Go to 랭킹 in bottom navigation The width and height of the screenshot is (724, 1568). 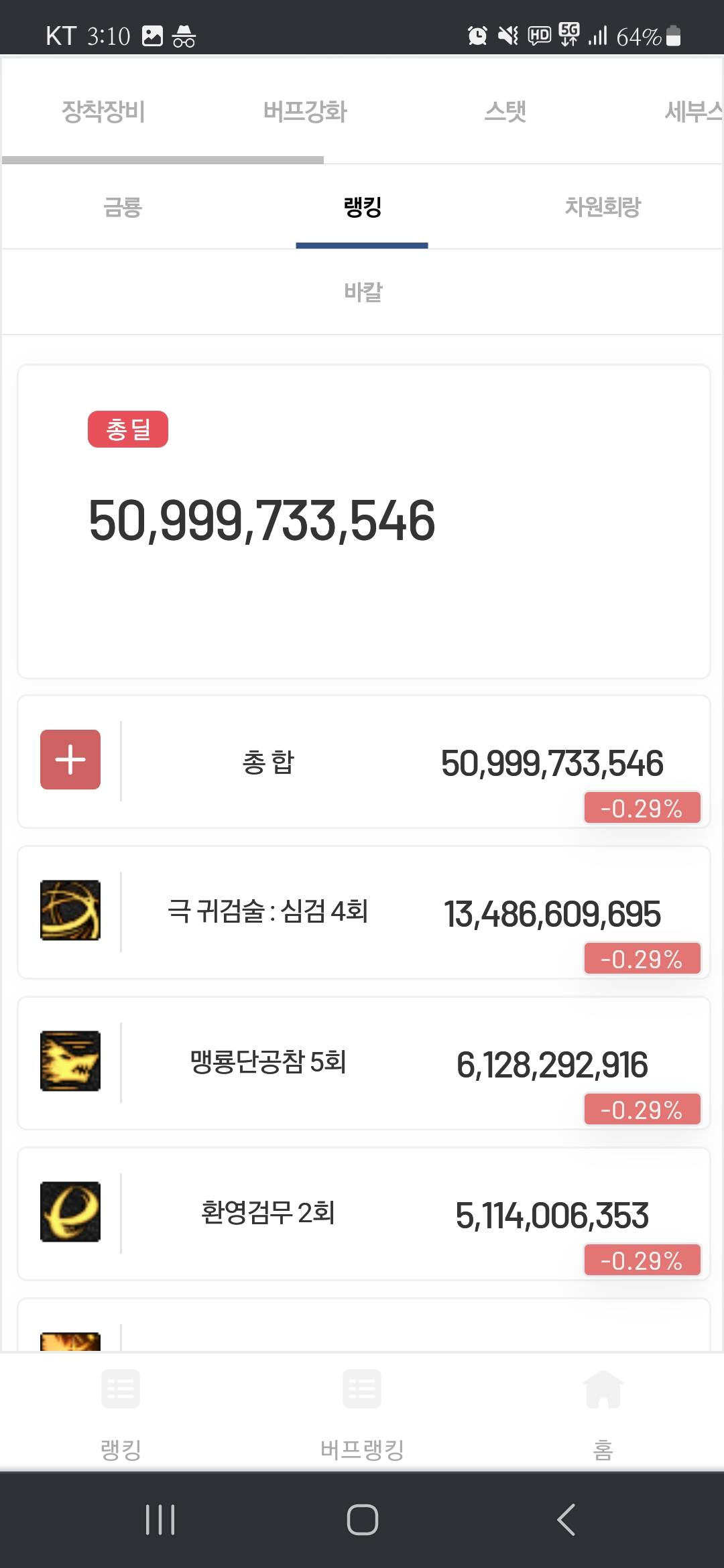pyautogui.click(x=121, y=1413)
